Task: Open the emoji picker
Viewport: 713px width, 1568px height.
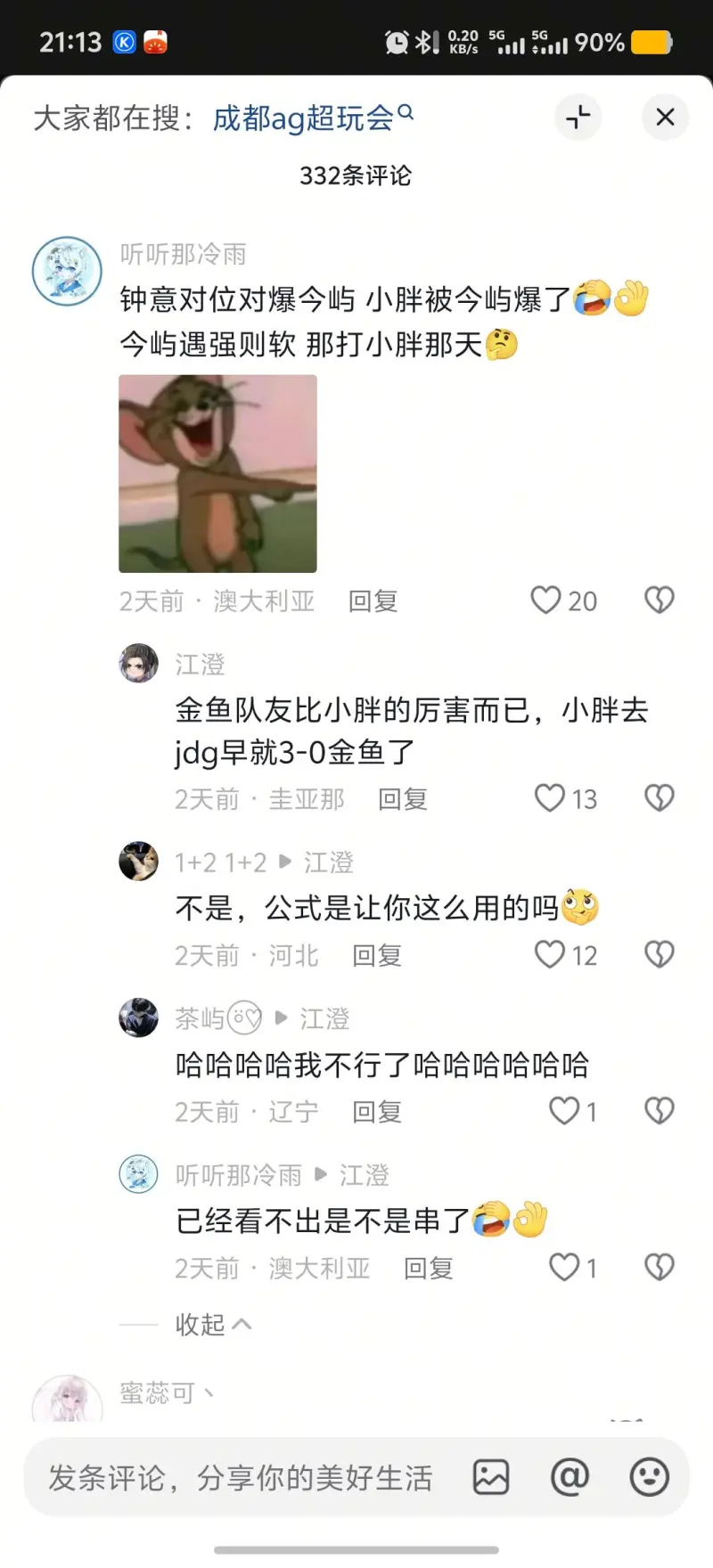Action: point(649,1477)
